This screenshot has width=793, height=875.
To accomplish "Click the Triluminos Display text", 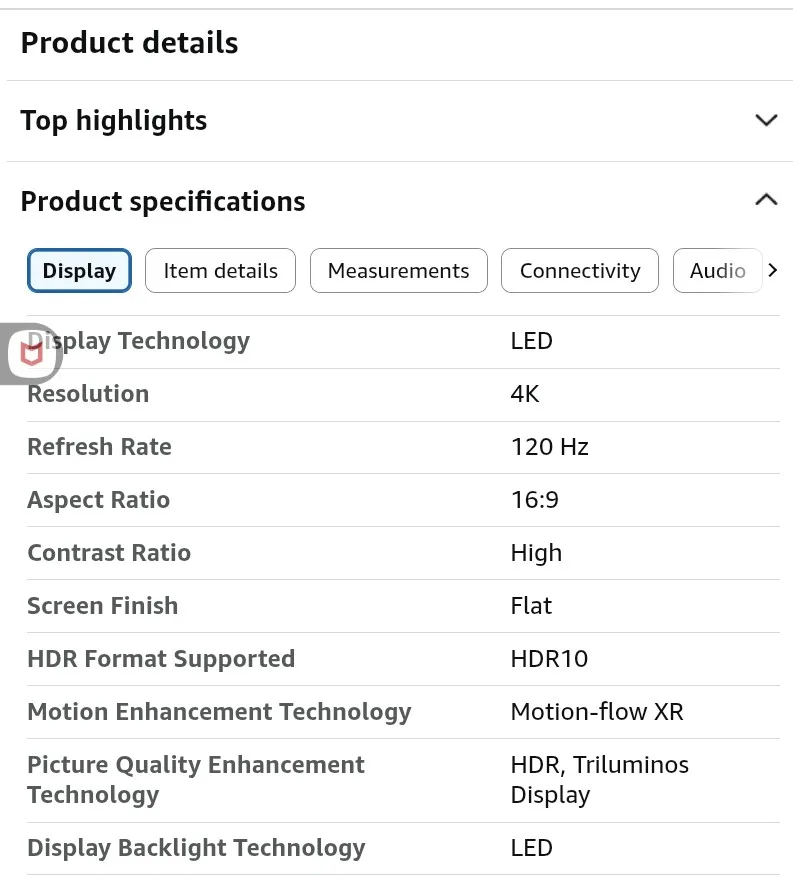I will point(599,779).
